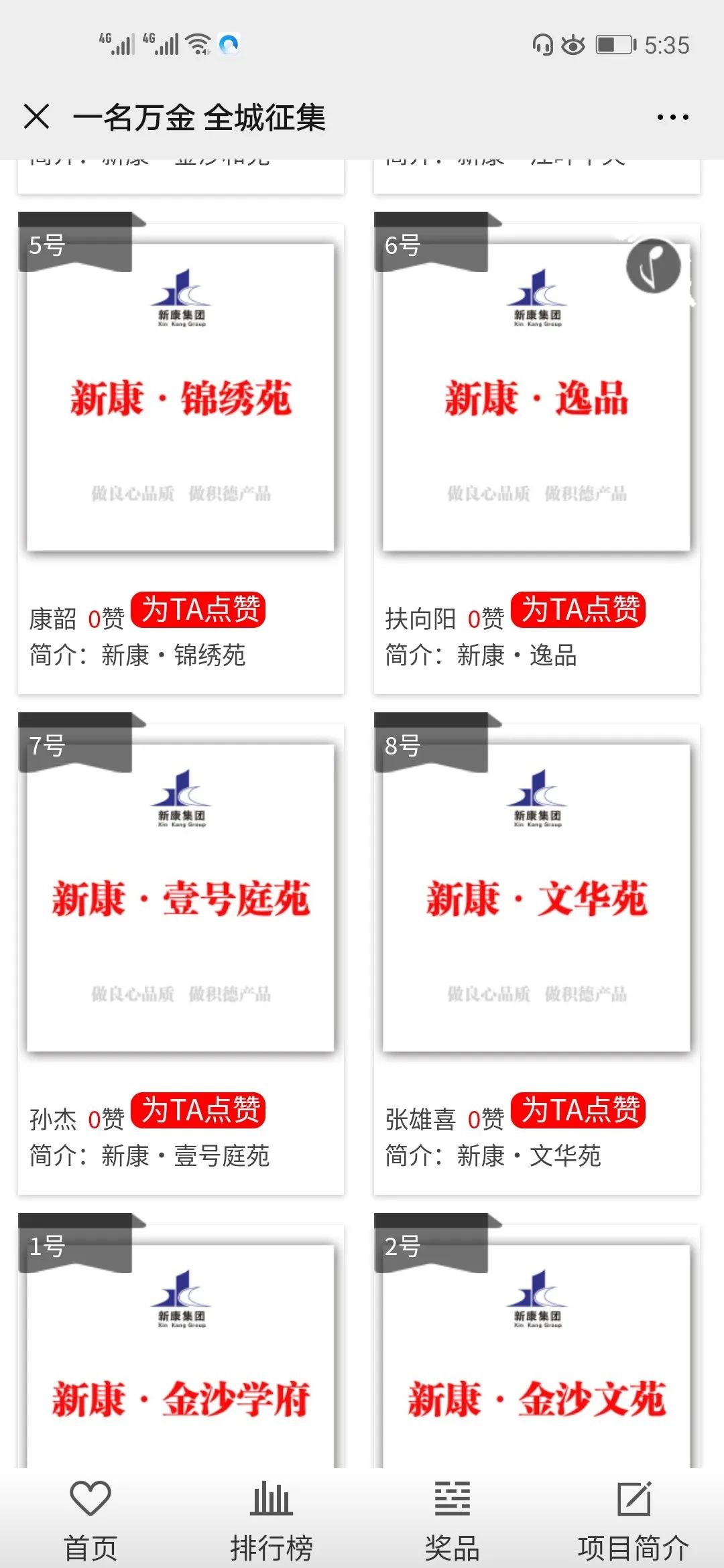Open entry 7号 新康·壹号庭苑 card
This screenshot has width=724, height=1568.
(x=180, y=898)
